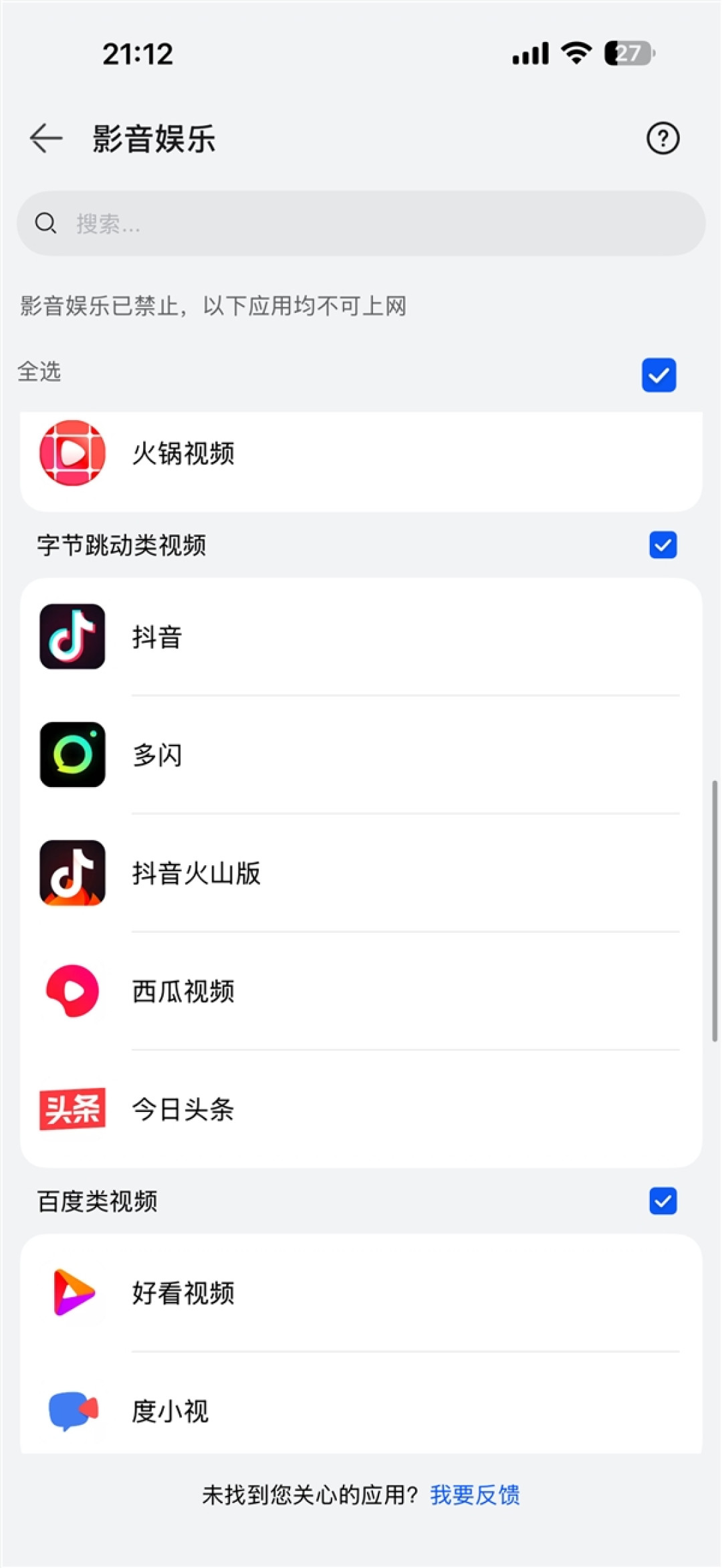Uncheck the 百度类视频 checkbox
This screenshot has height=1568, width=722.
pos(663,1201)
